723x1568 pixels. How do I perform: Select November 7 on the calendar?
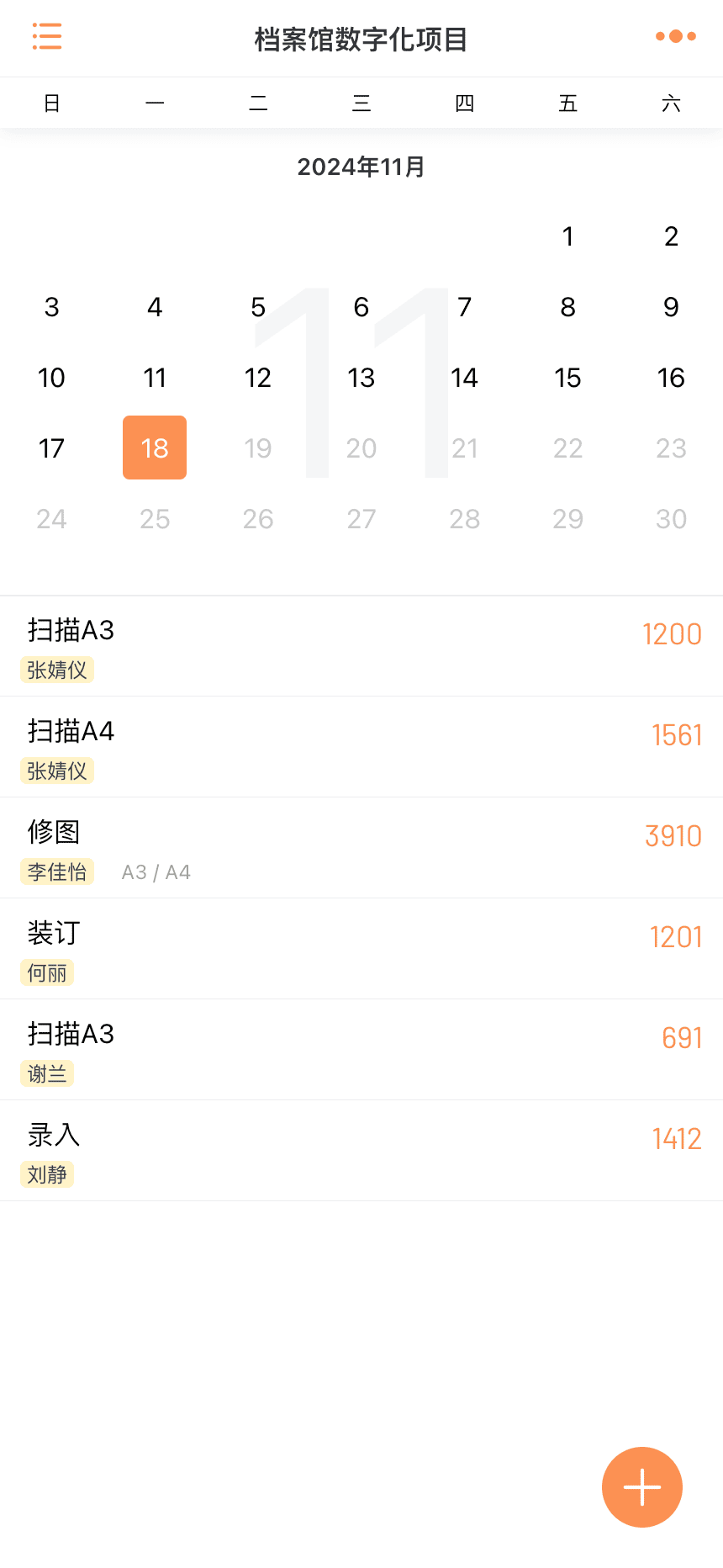pyautogui.click(x=464, y=307)
